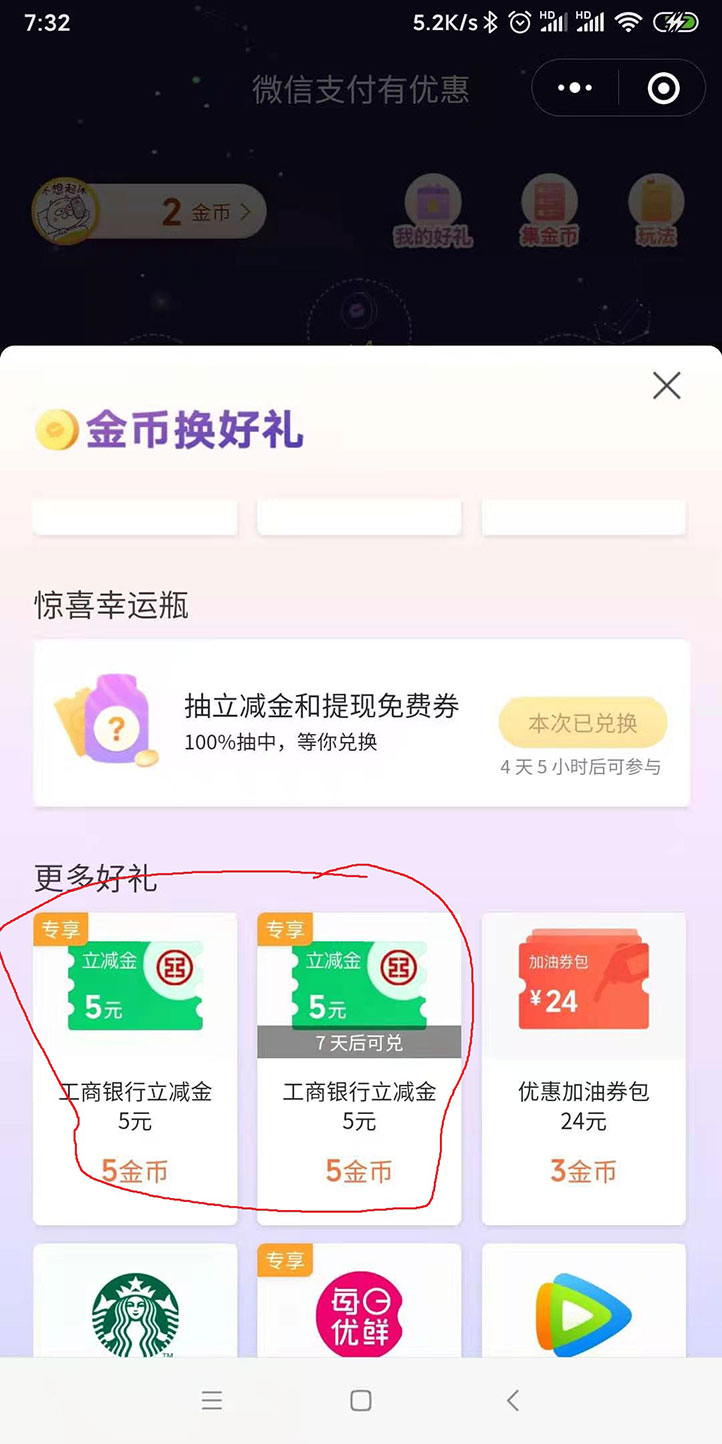Select the 每日优鲜 gift card
Image resolution: width=722 pixels, height=1444 pixels.
point(359,1300)
